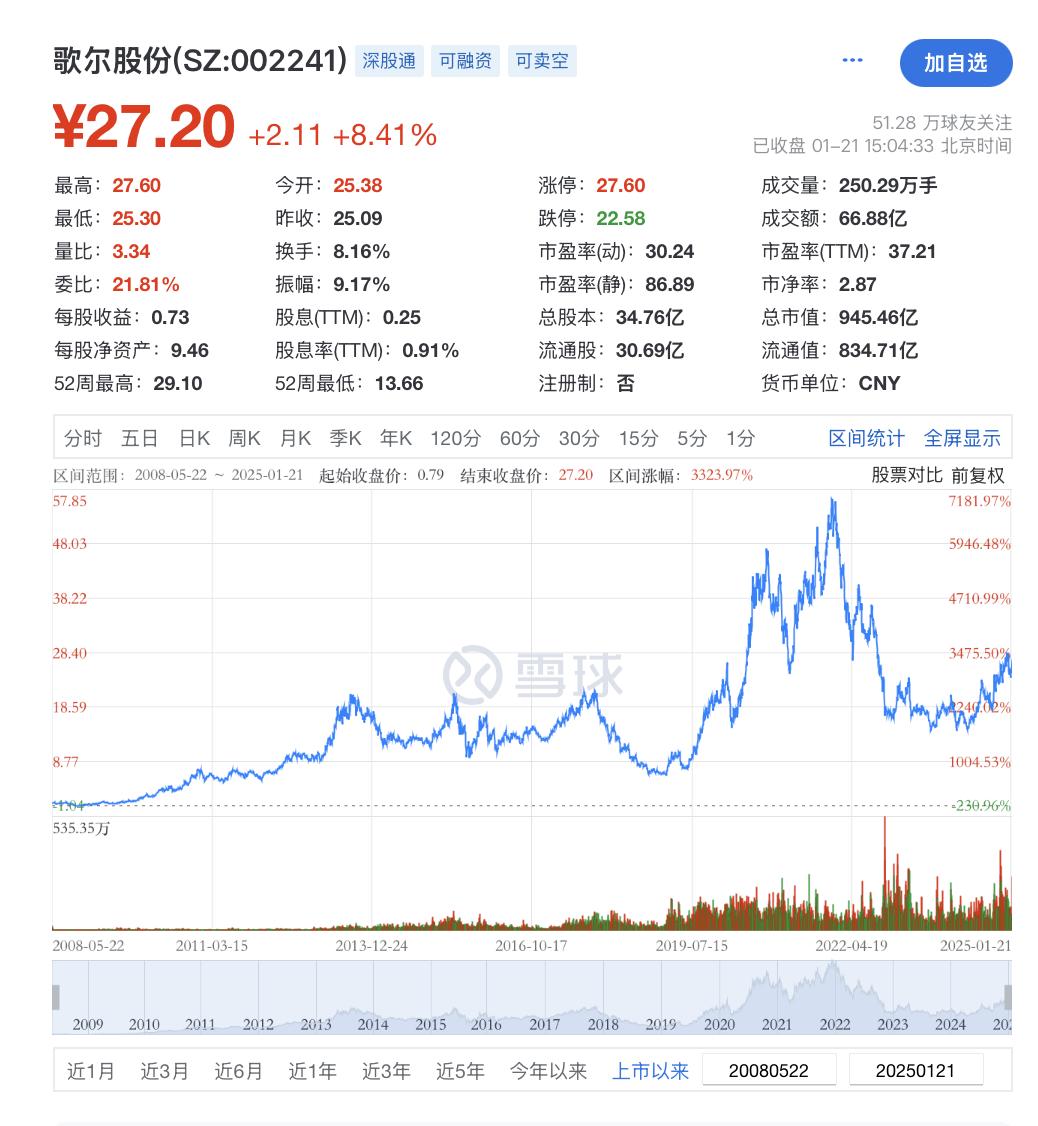Open 股票对比 stock comparison
The image size is (1038, 1126).
coord(907,475)
